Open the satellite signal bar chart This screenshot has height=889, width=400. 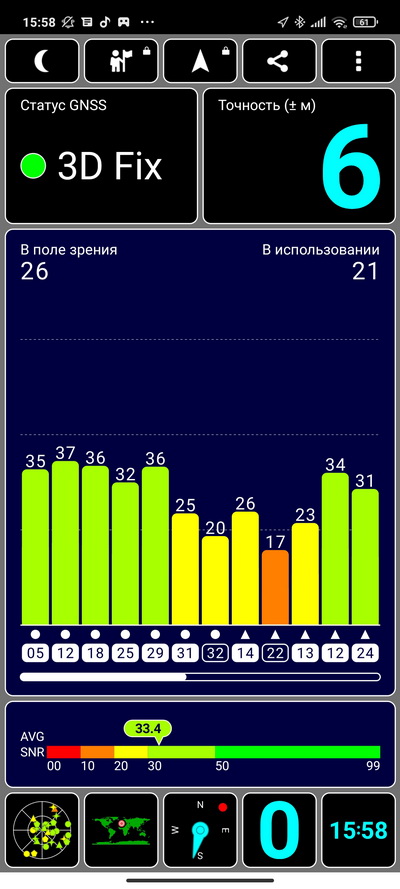(x=200, y=462)
